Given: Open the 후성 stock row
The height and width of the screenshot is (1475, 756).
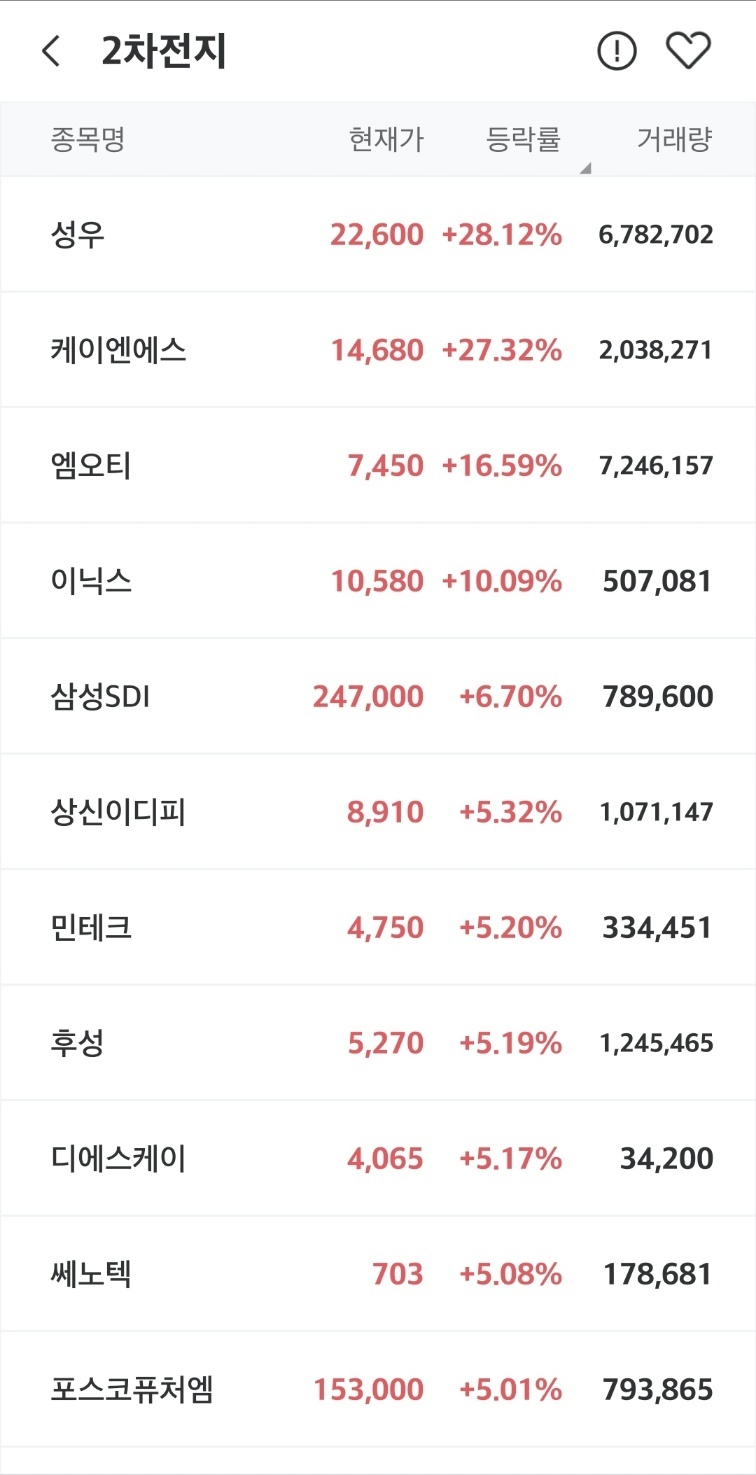Looking at the screenshot, I should click(378, 1043).
